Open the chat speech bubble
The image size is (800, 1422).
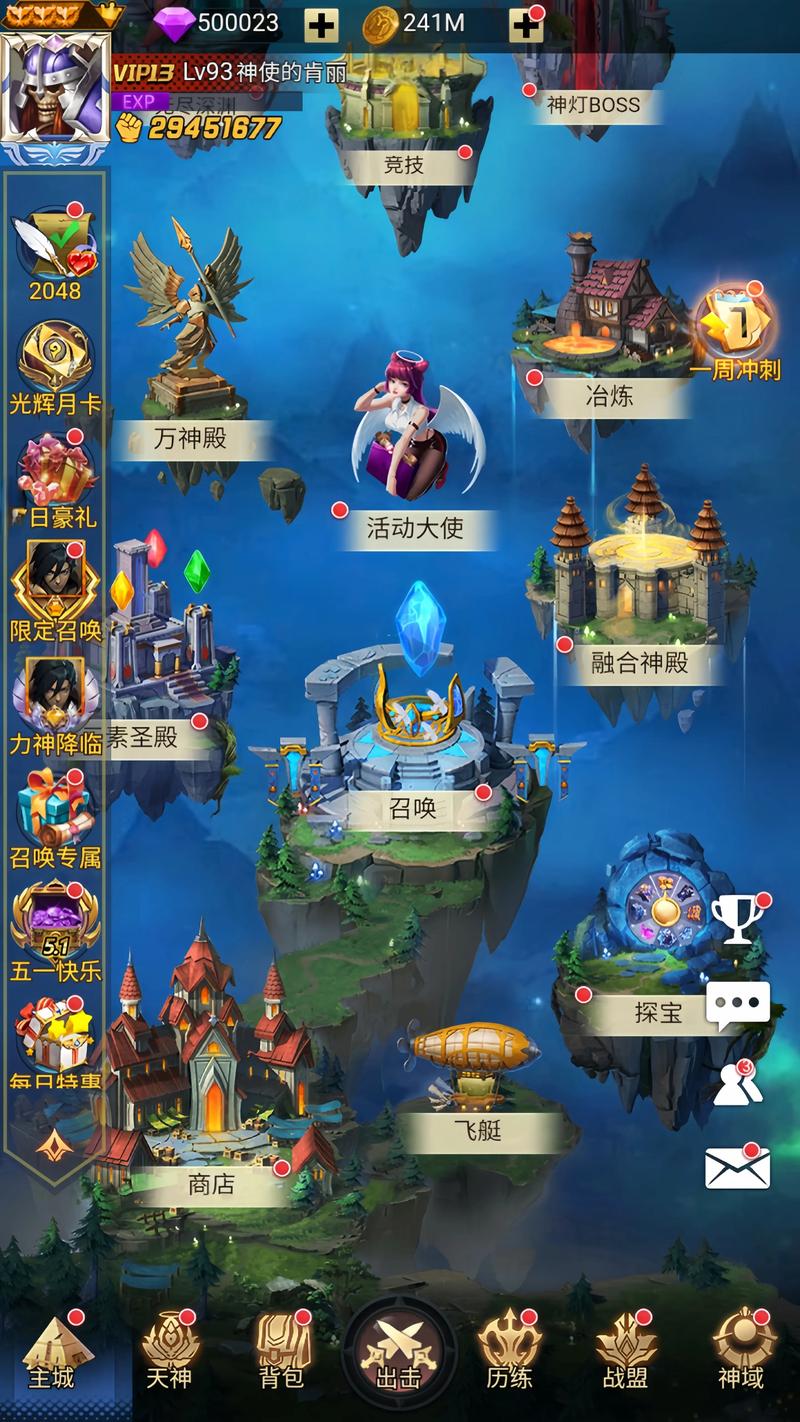pos(738,1005)
